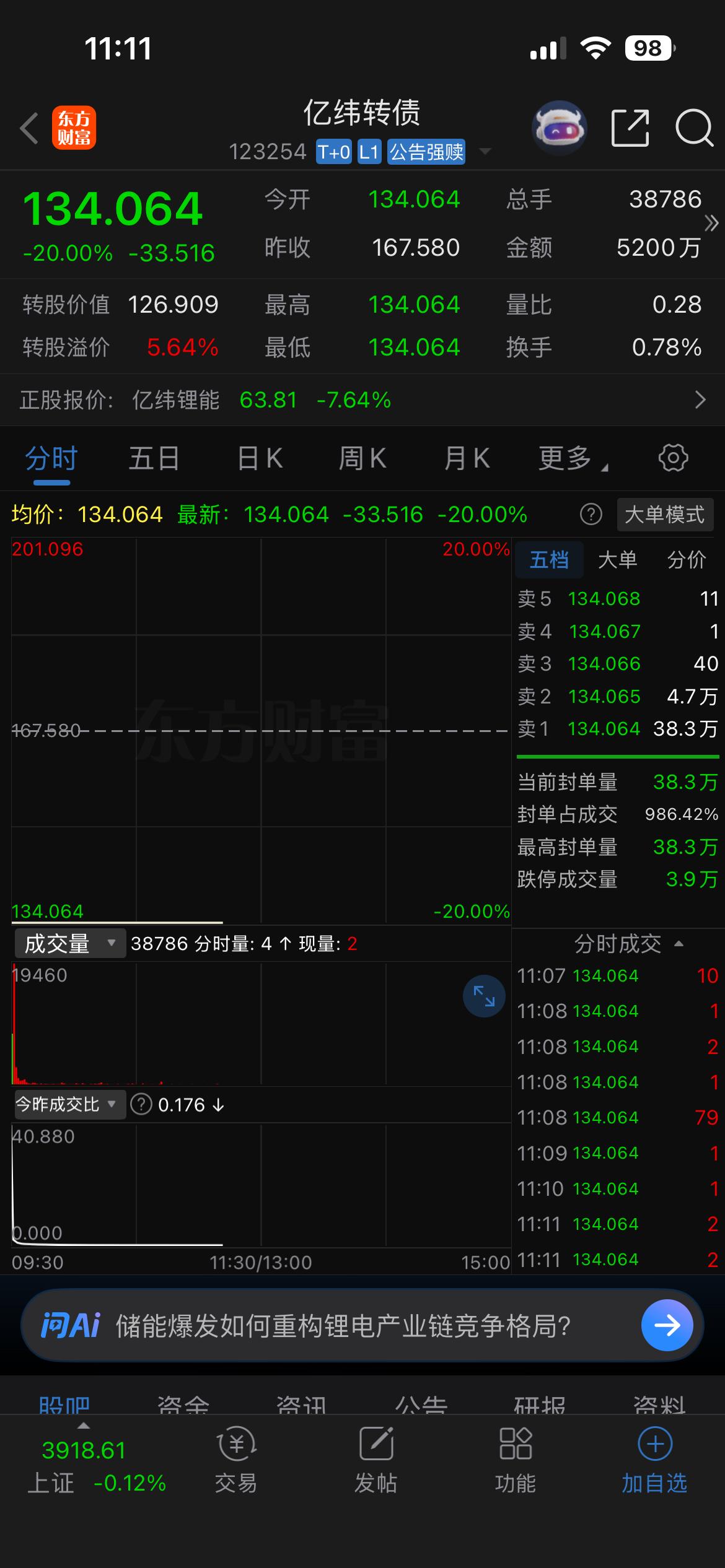Select the 五日 chart tab
The image size is (725, 1568).
(x=154, y=458)
